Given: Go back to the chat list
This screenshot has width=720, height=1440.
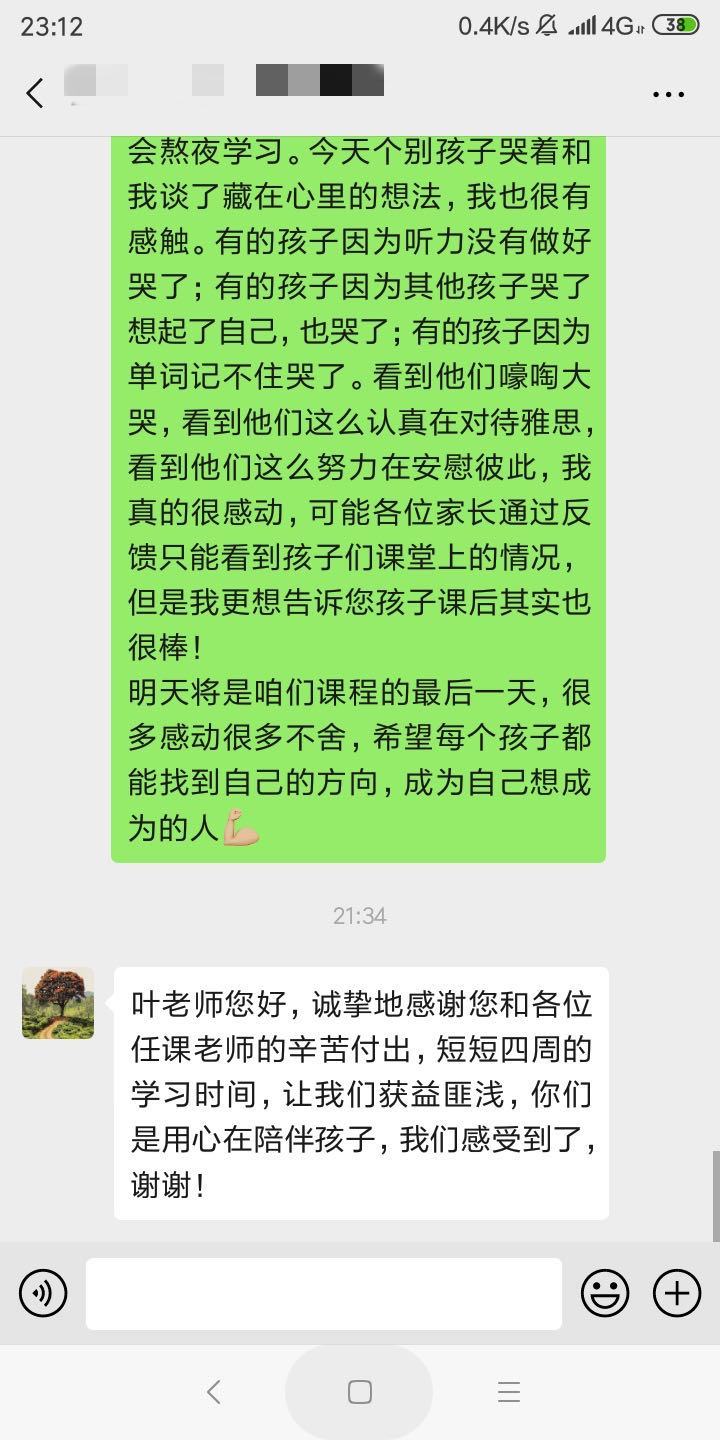Looking at the screenshot, I should coord(35,94).
